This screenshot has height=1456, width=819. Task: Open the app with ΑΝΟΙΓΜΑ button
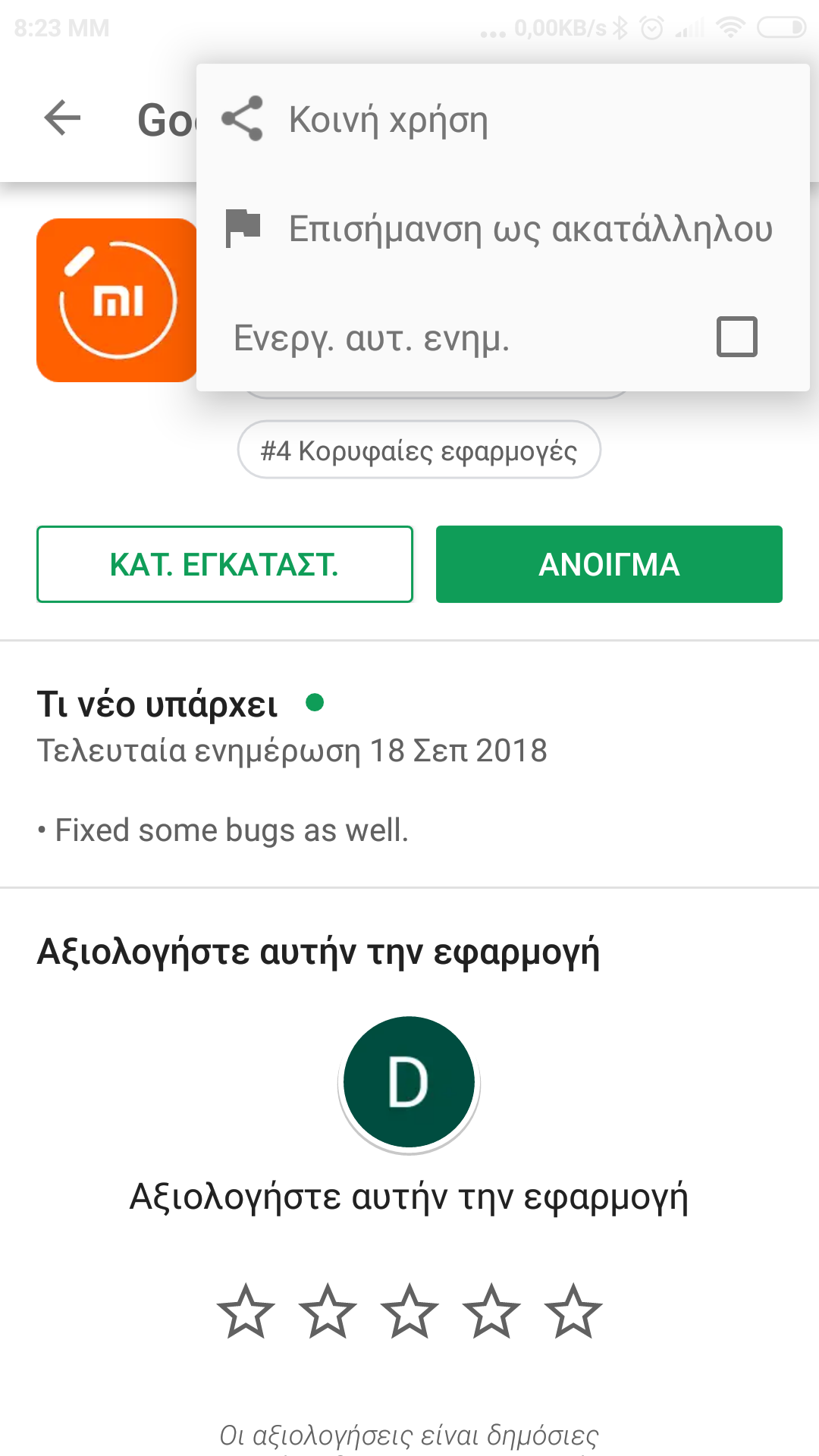point(609,564)
